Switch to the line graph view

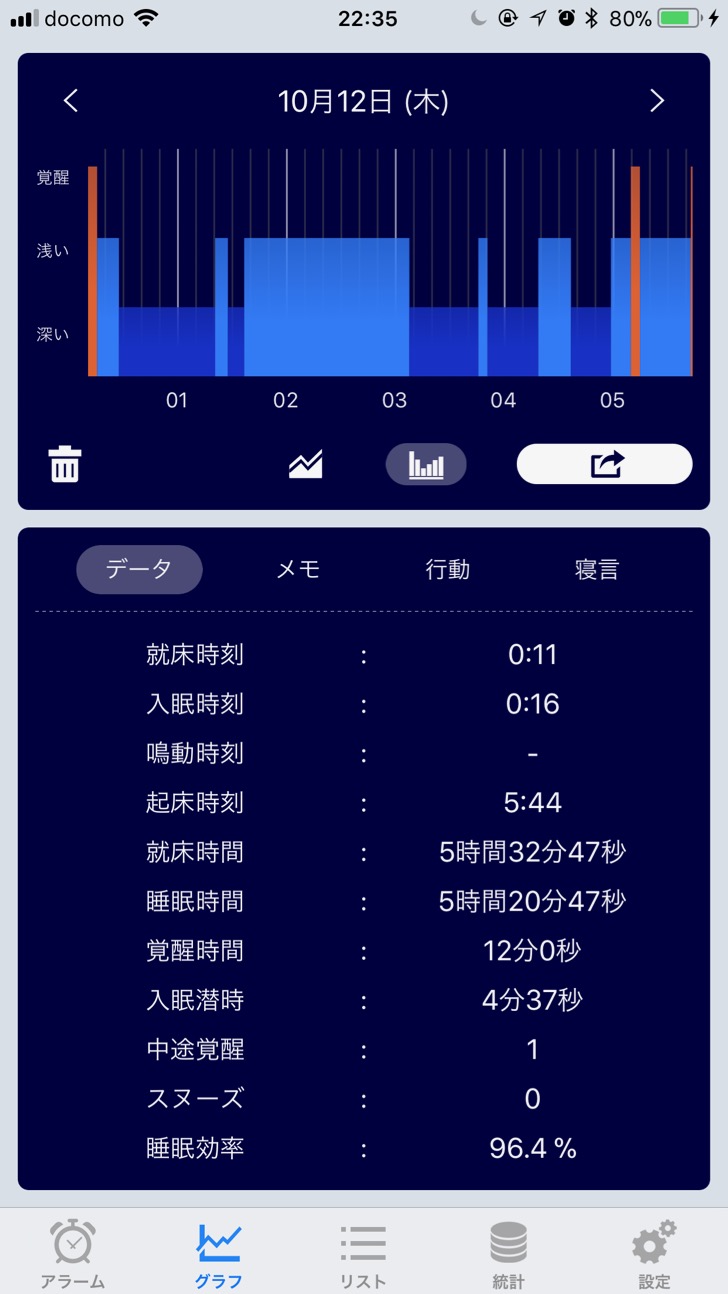[306, 464]
